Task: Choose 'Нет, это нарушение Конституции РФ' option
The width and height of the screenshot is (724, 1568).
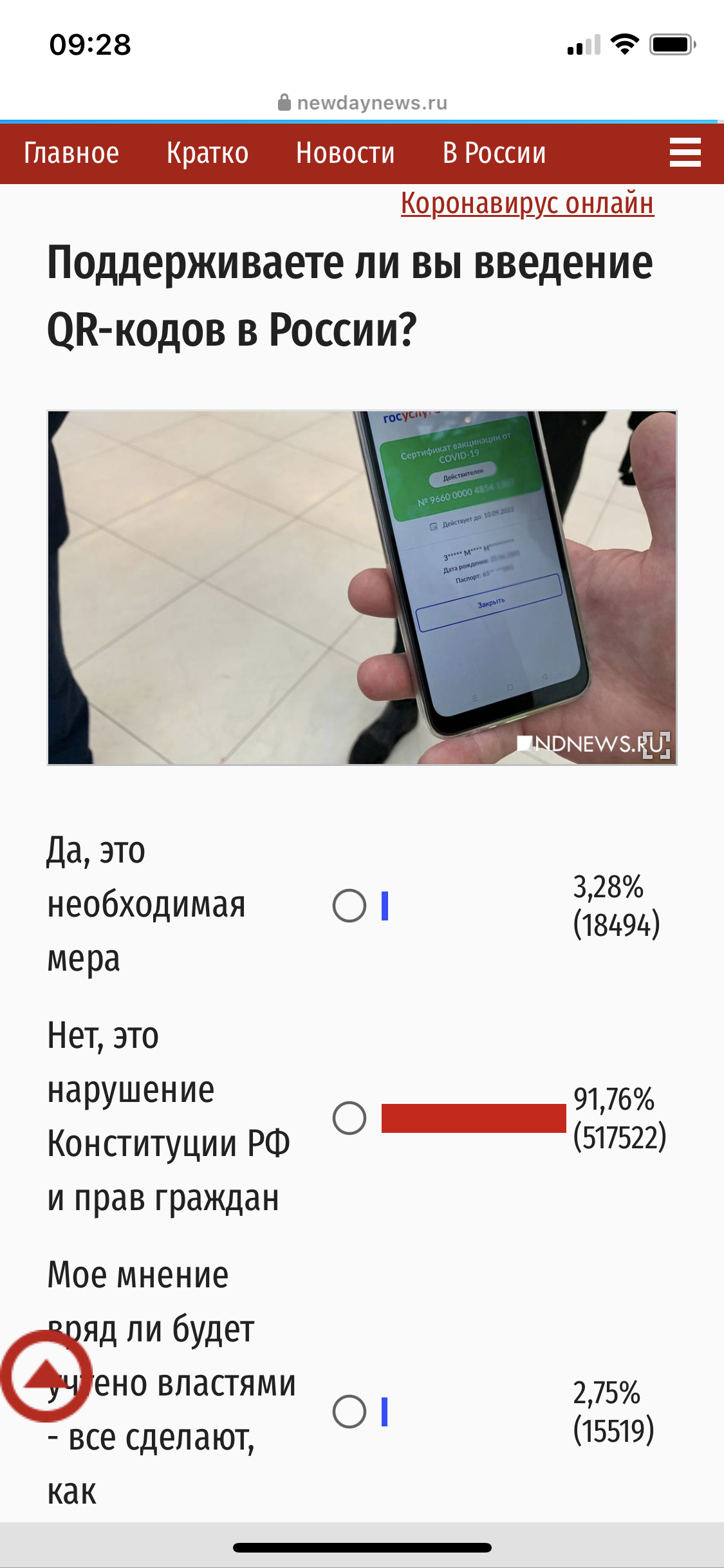Action: click(349, 1117)
